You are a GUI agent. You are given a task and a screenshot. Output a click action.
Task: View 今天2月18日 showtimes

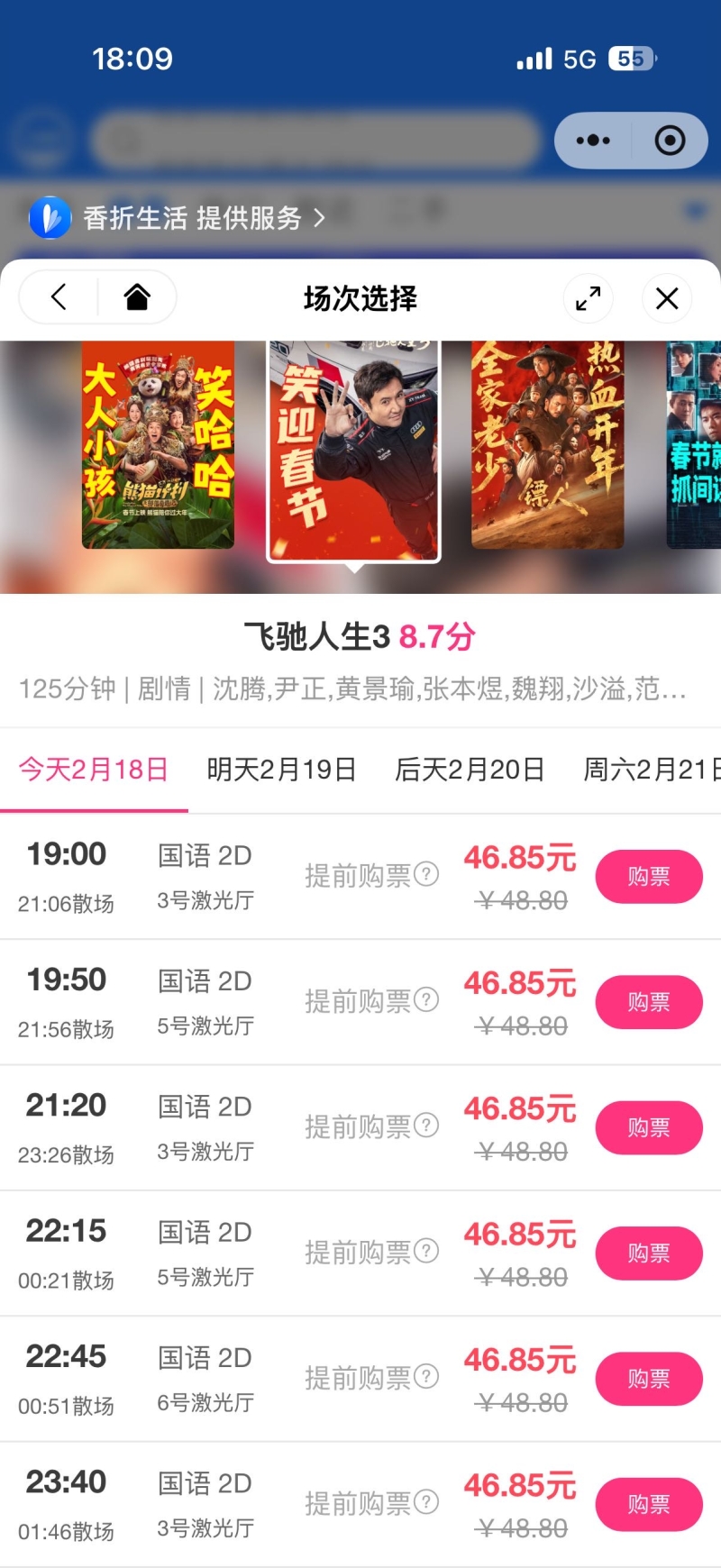click(94, 770)
